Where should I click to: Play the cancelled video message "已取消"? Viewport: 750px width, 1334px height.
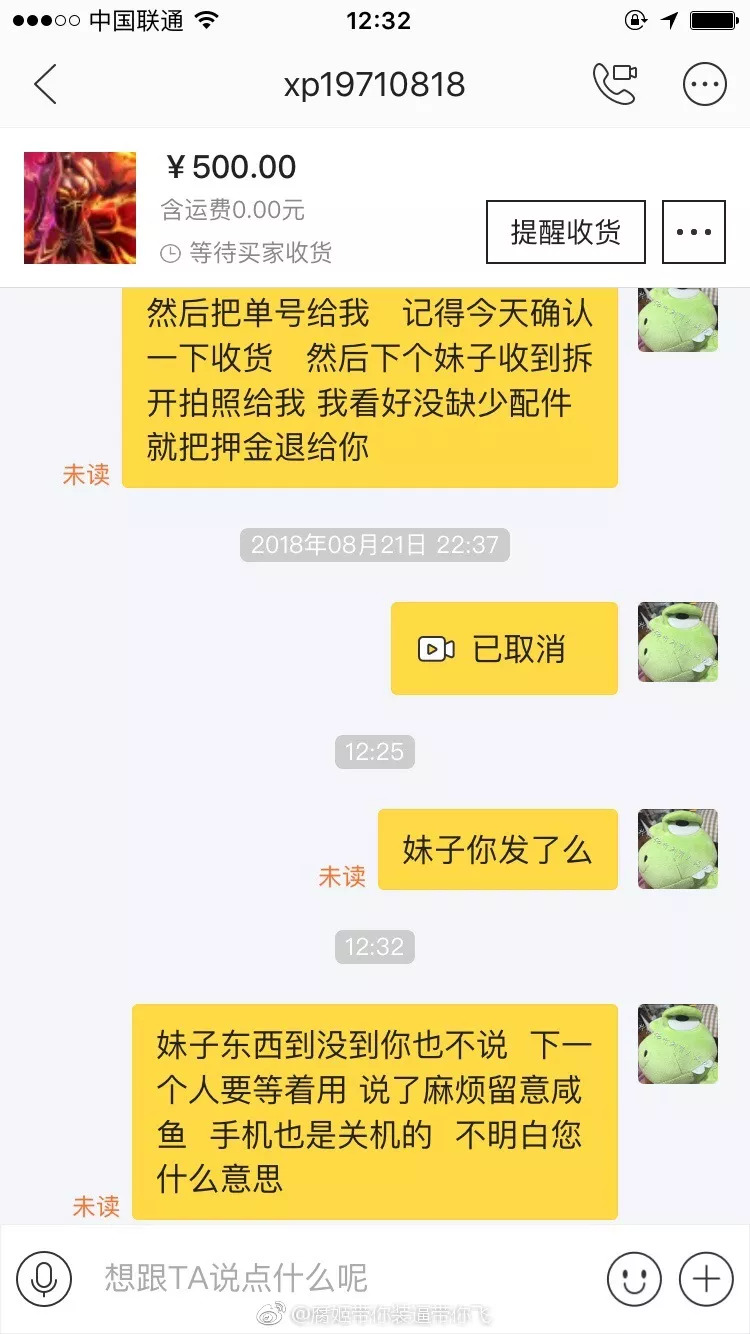pos(504,648)
